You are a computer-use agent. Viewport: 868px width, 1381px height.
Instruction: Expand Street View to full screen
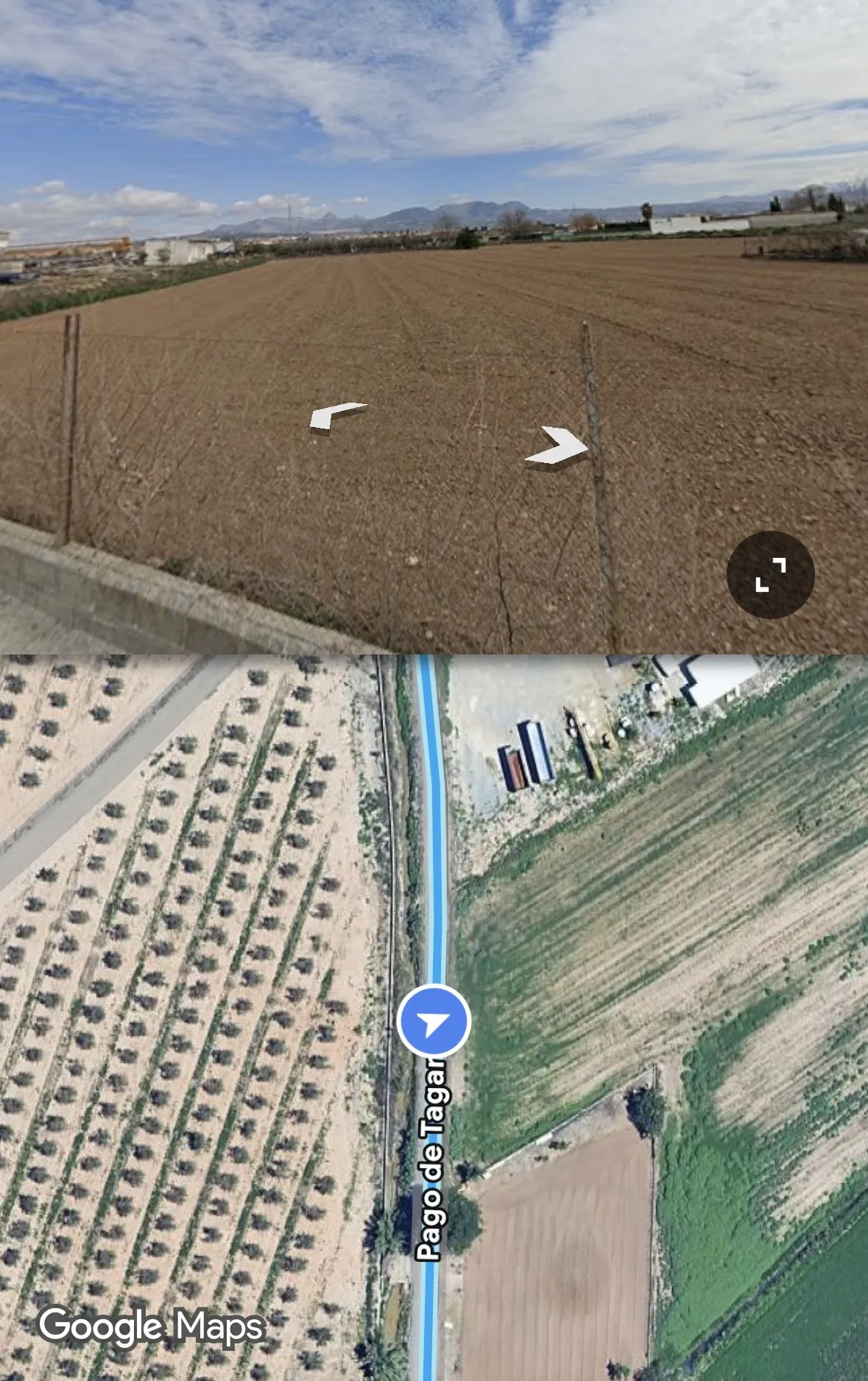770,575
